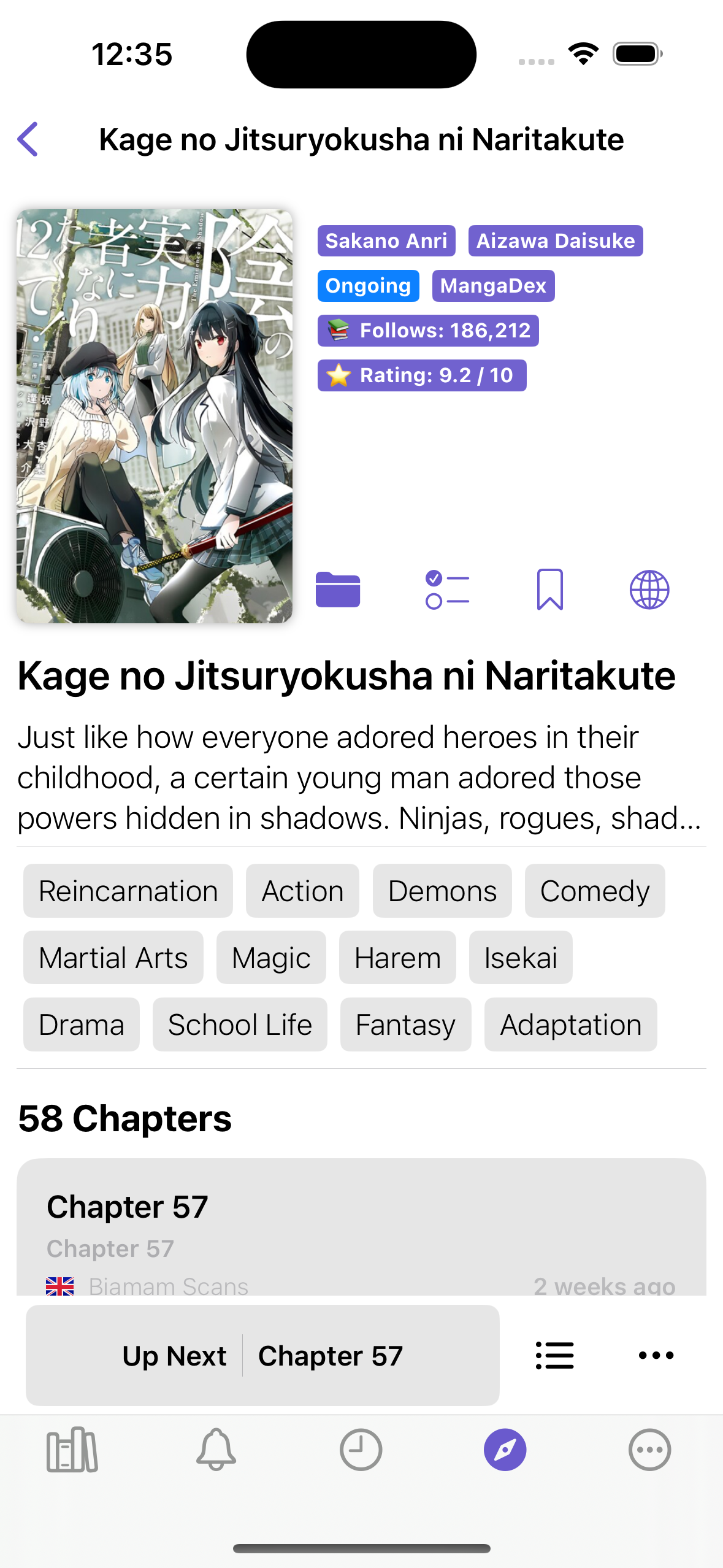Tap the Sakano Anri author chip
Screen dimensions: 723x1568
coord(386,240)
